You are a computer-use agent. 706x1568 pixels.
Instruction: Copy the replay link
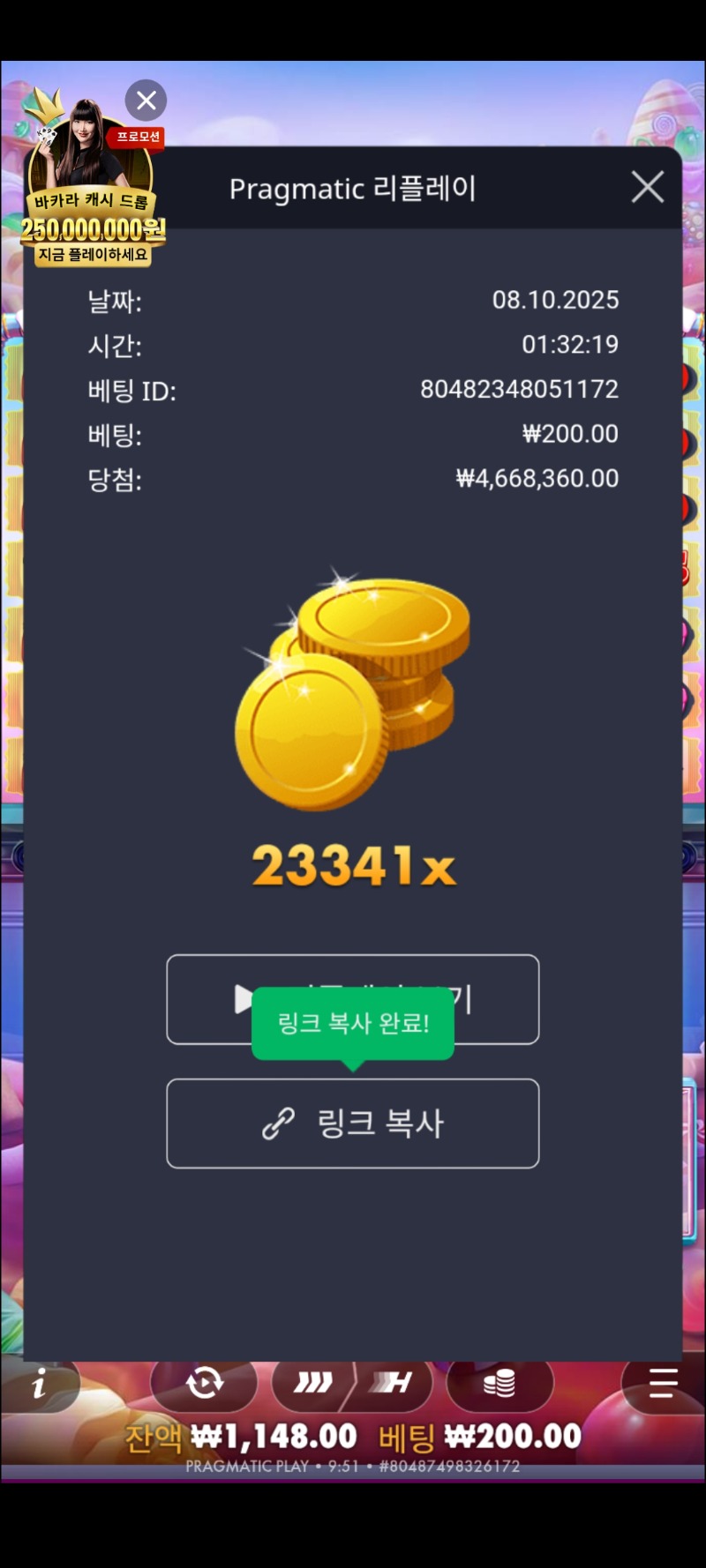coord(353,1123)
